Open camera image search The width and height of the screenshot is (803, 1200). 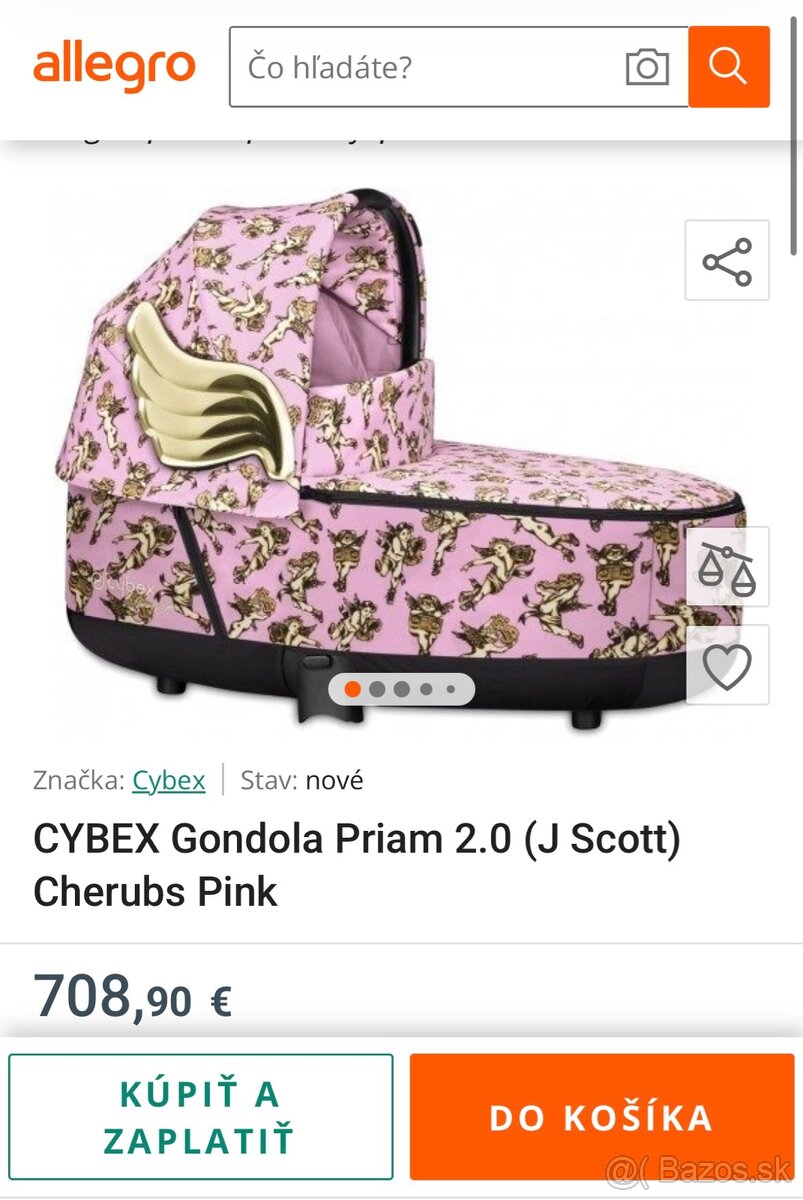coord(647,68)
